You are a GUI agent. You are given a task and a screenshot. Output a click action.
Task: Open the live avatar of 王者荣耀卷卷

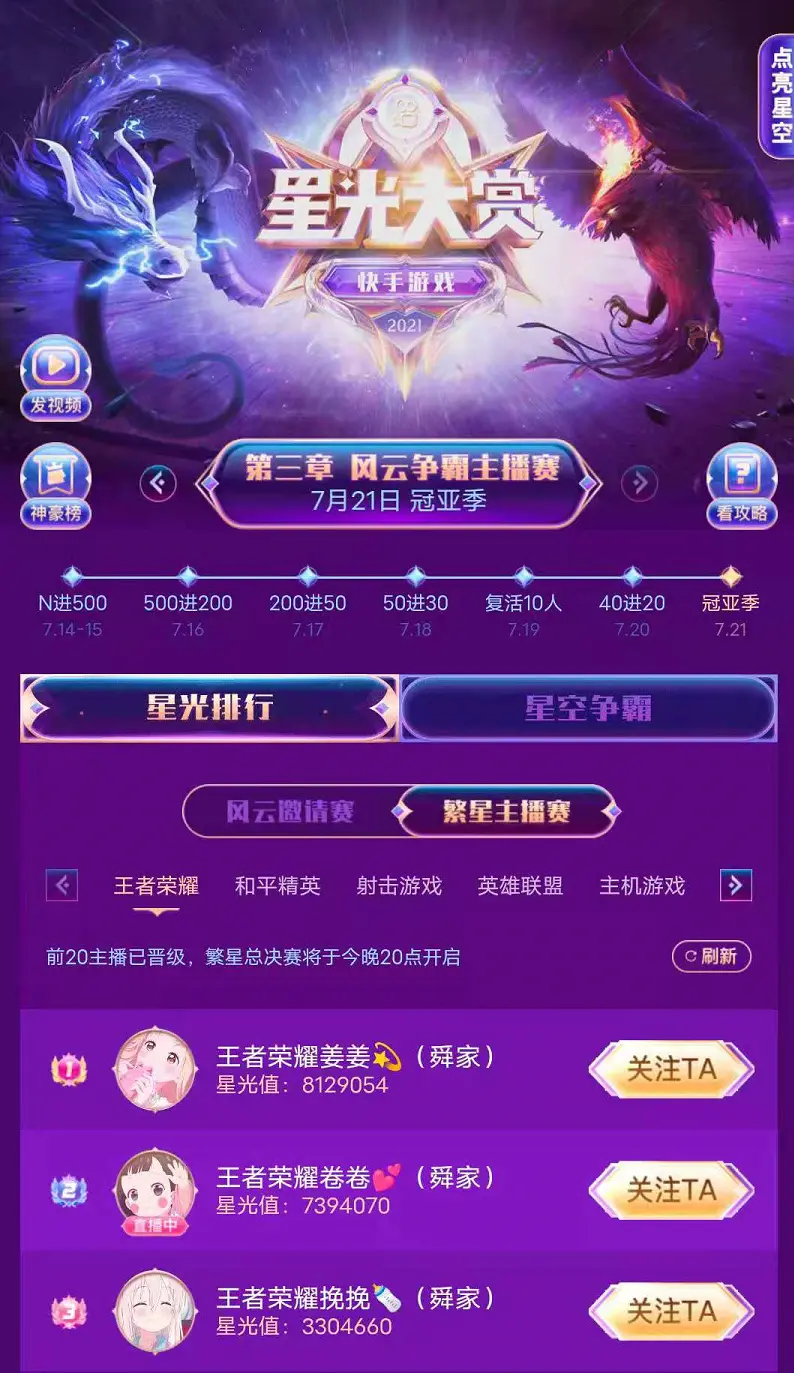pos(155,1190)
